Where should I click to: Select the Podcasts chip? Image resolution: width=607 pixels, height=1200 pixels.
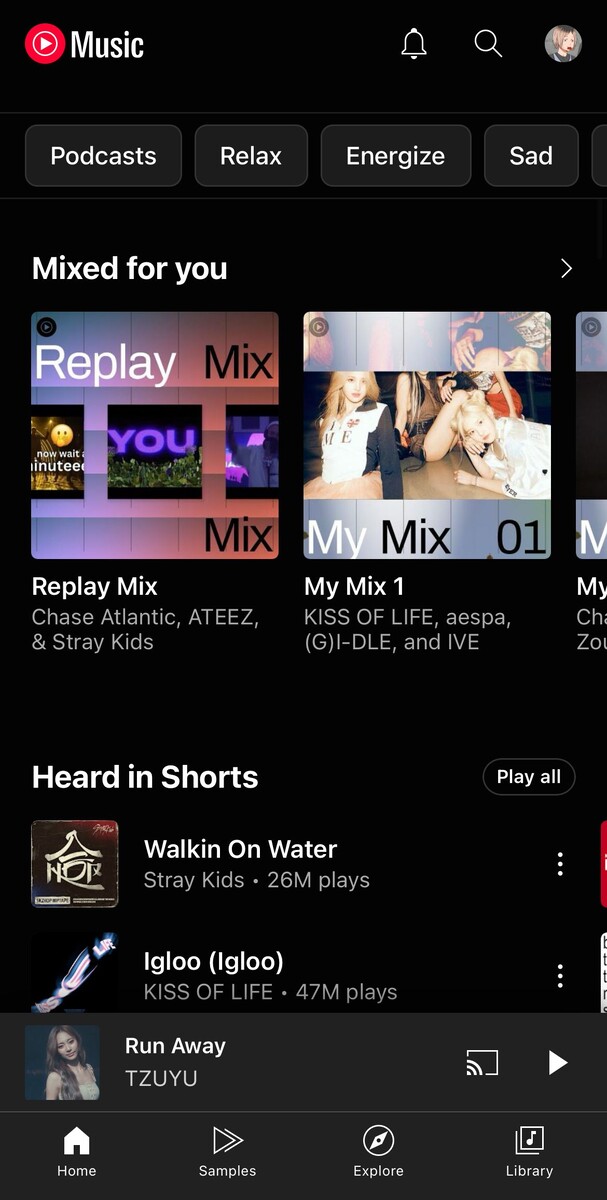tap(103, 156)
